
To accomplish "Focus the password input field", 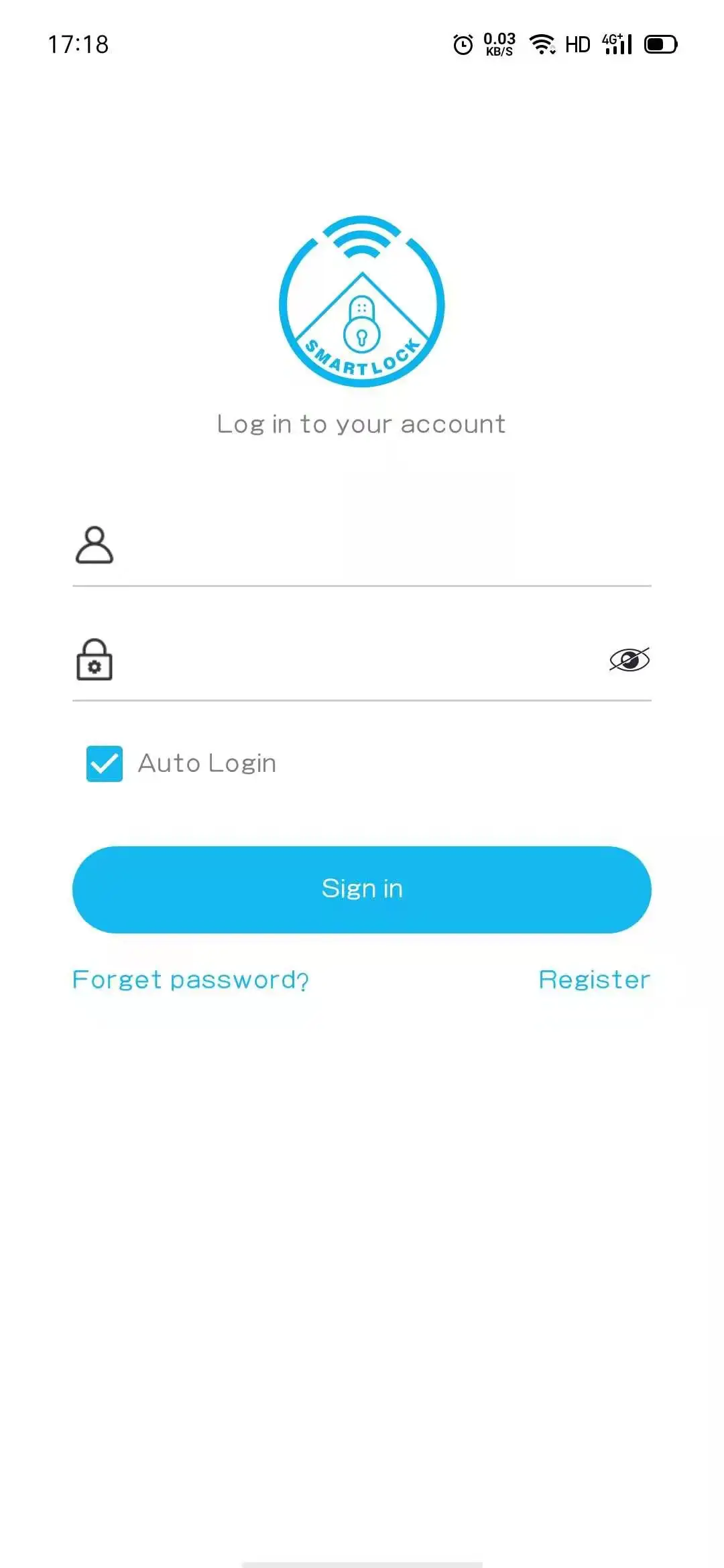I will pos(355,661).
